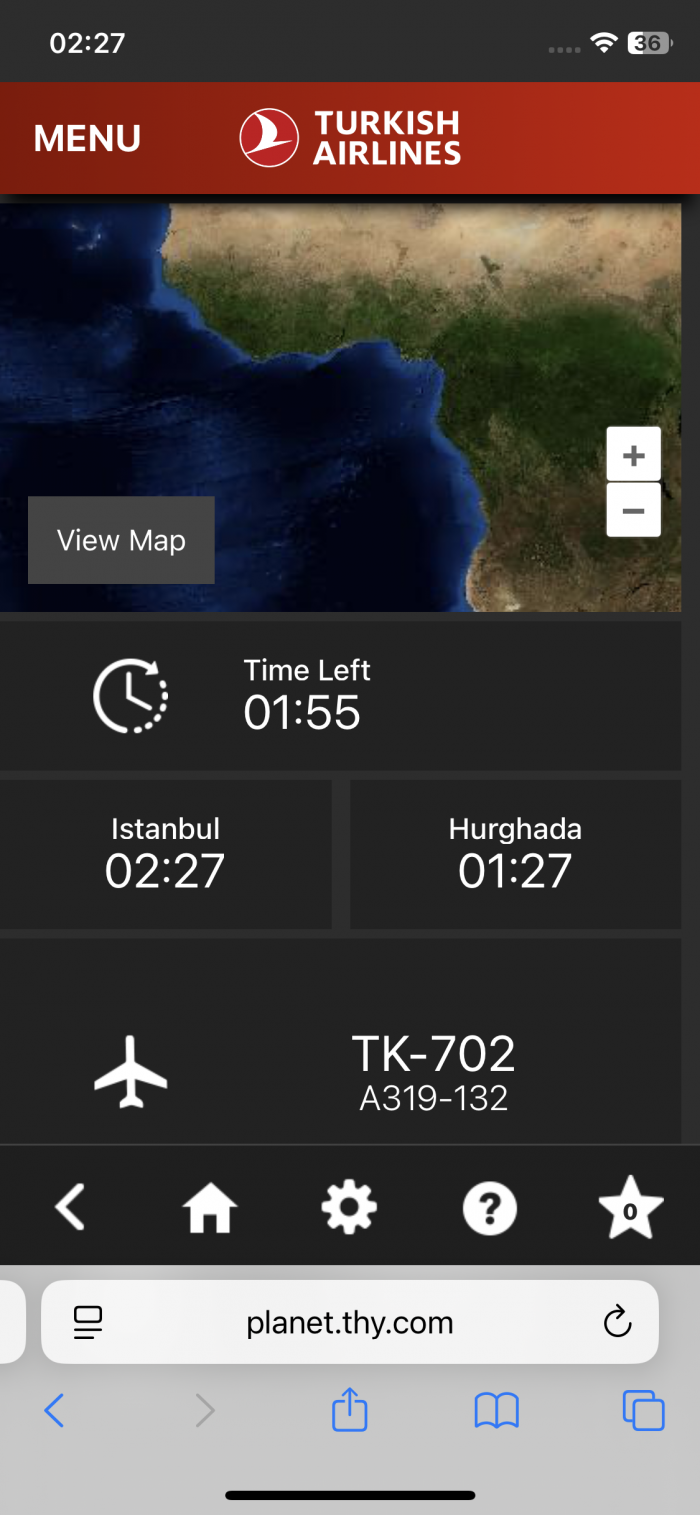The image size is (700, 1515).
Task: Zoom out on the flight map
Action: click(x=633, y=511)
